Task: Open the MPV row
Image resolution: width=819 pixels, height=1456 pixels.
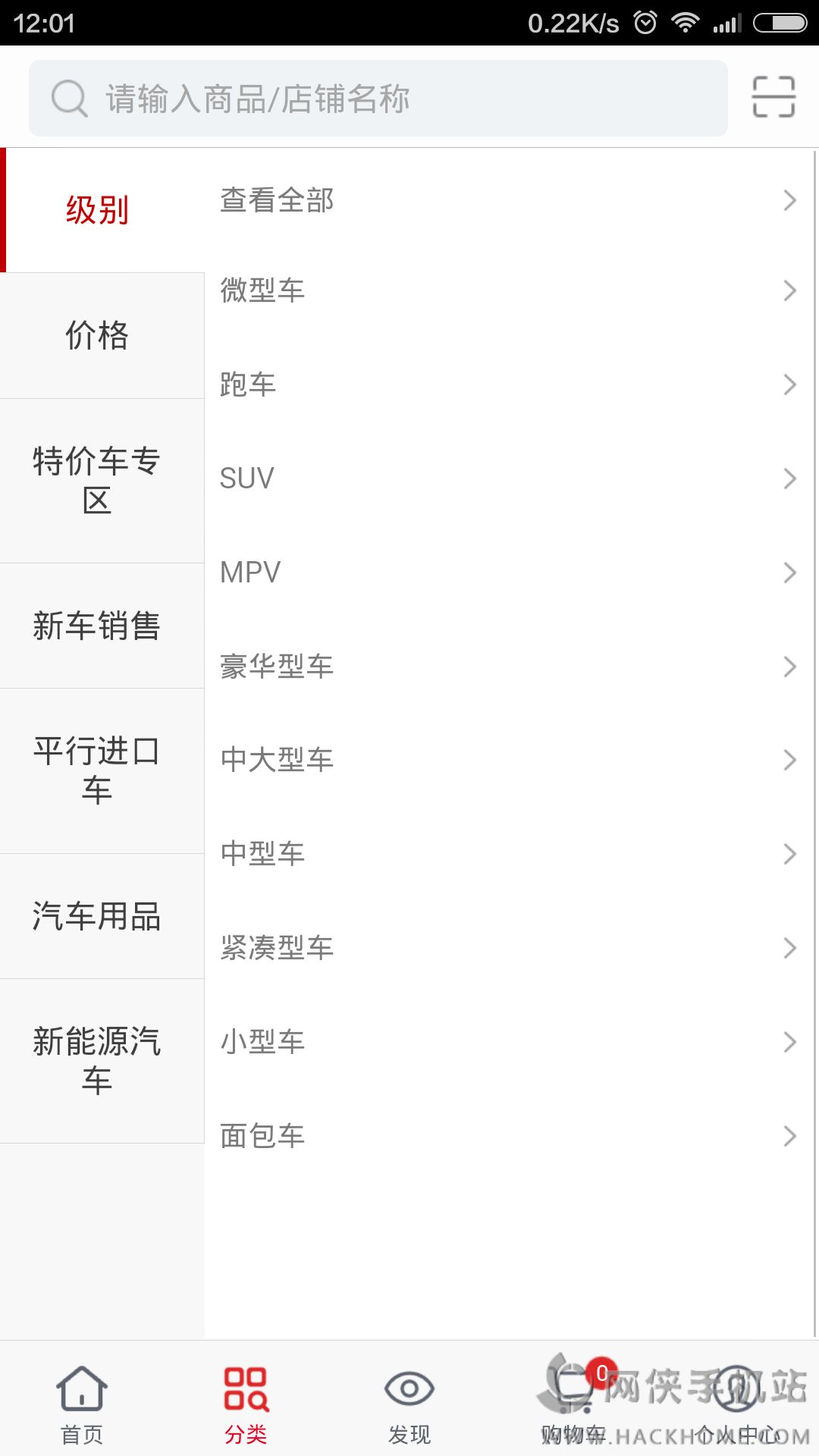Action: [508, 573]
